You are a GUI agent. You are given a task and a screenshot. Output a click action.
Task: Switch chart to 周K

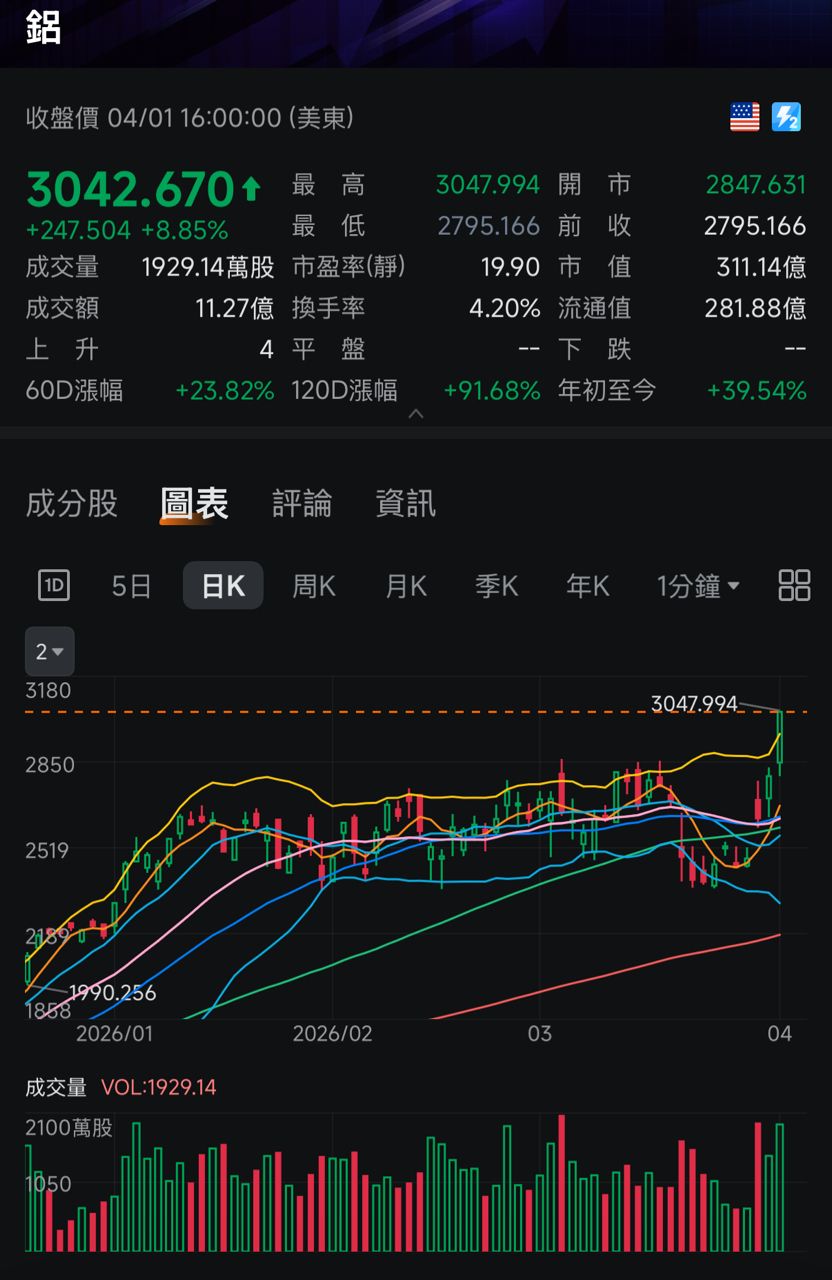coord(313,586)
